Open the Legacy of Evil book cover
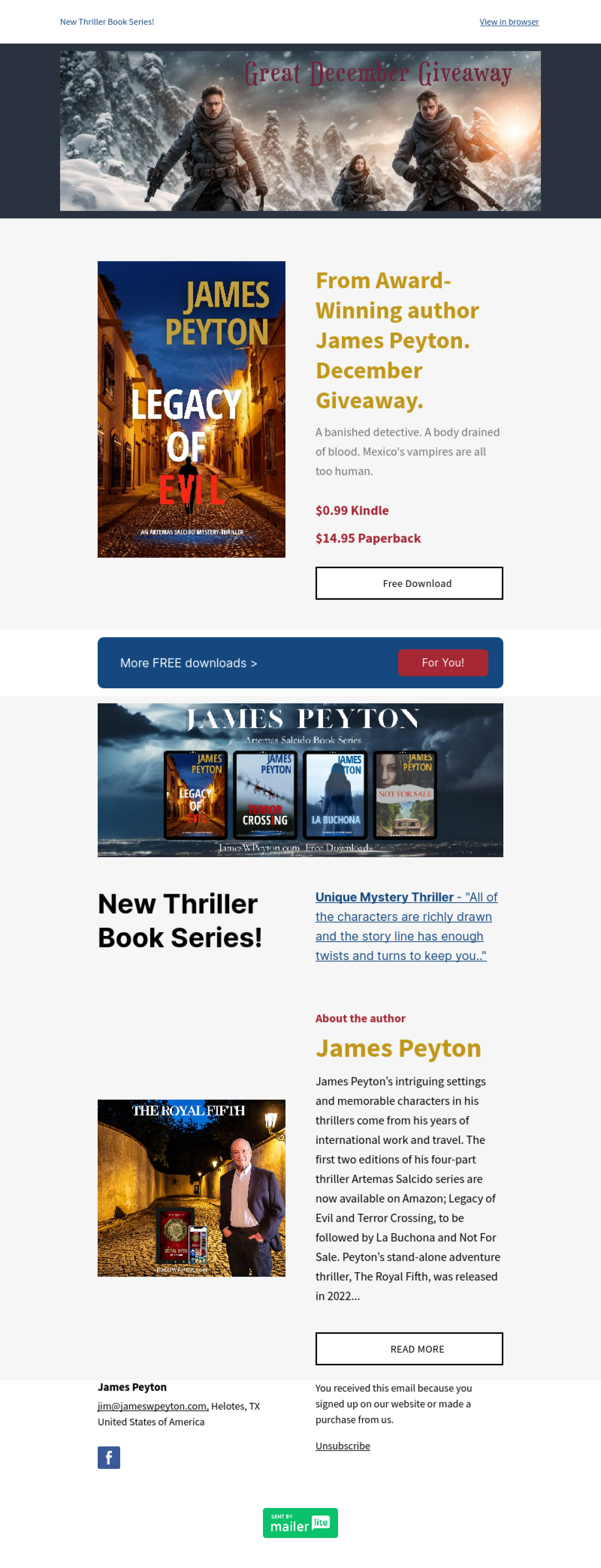This screenshot has height=1568, width=601. point(191,409)
